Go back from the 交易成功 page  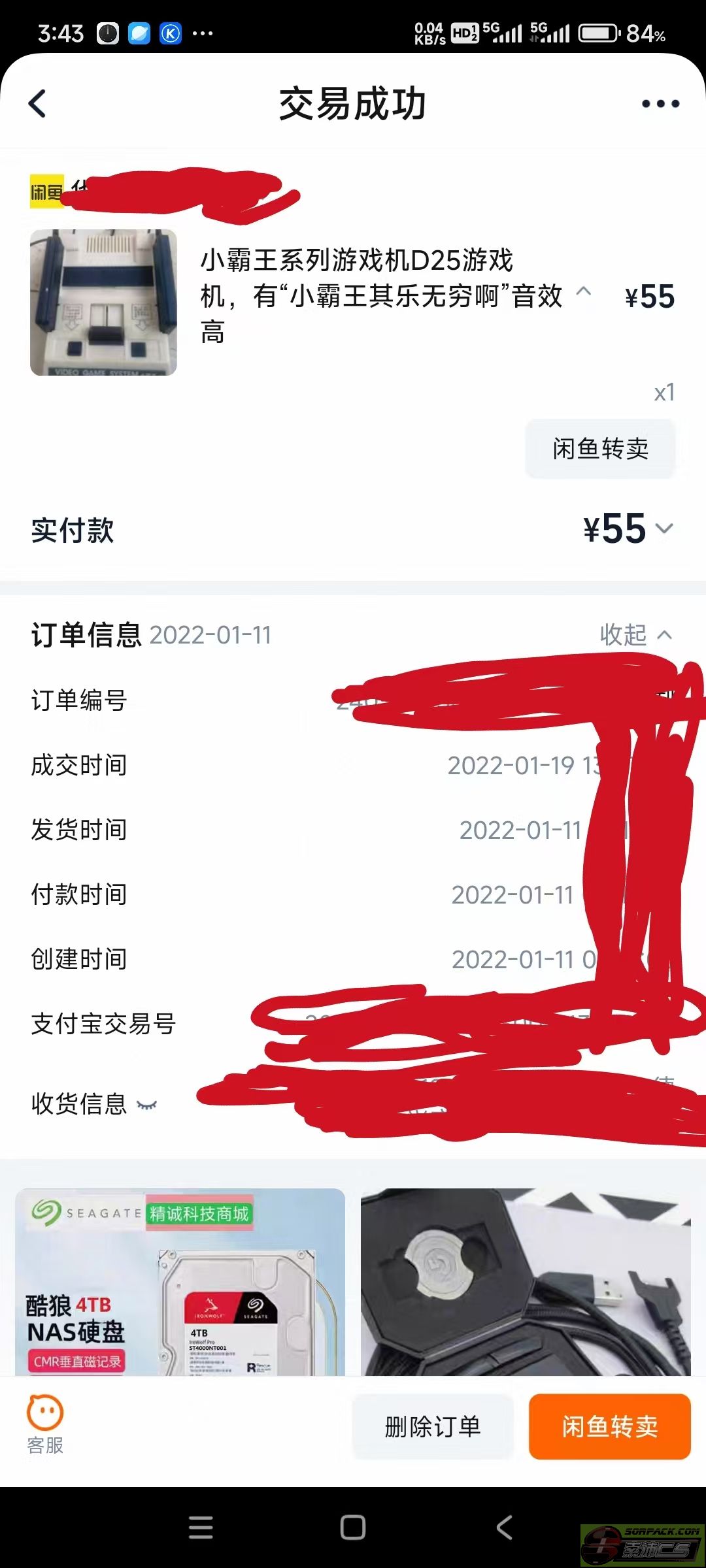click(38, 103)
